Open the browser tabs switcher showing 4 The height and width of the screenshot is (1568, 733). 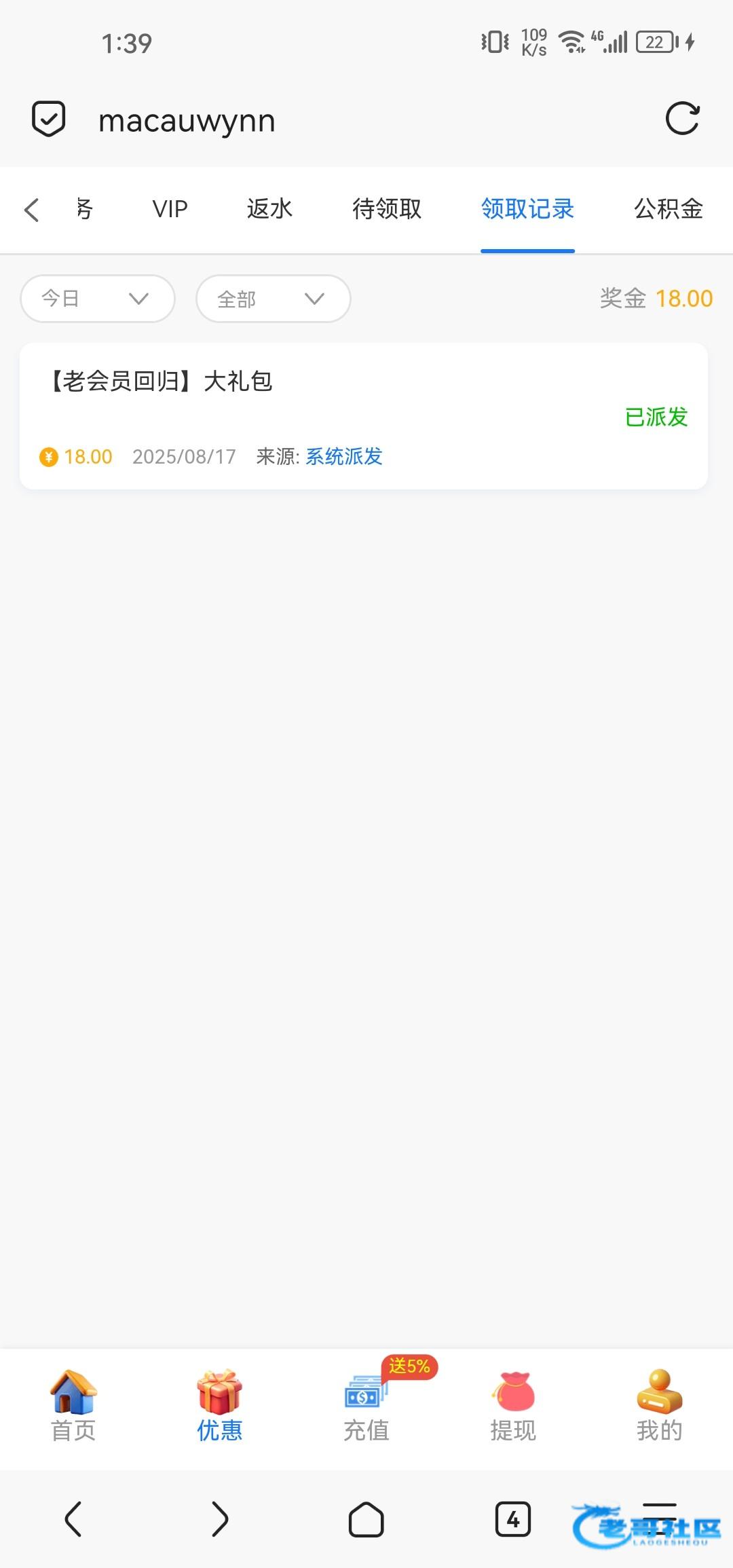click(x=513, y=1519)
